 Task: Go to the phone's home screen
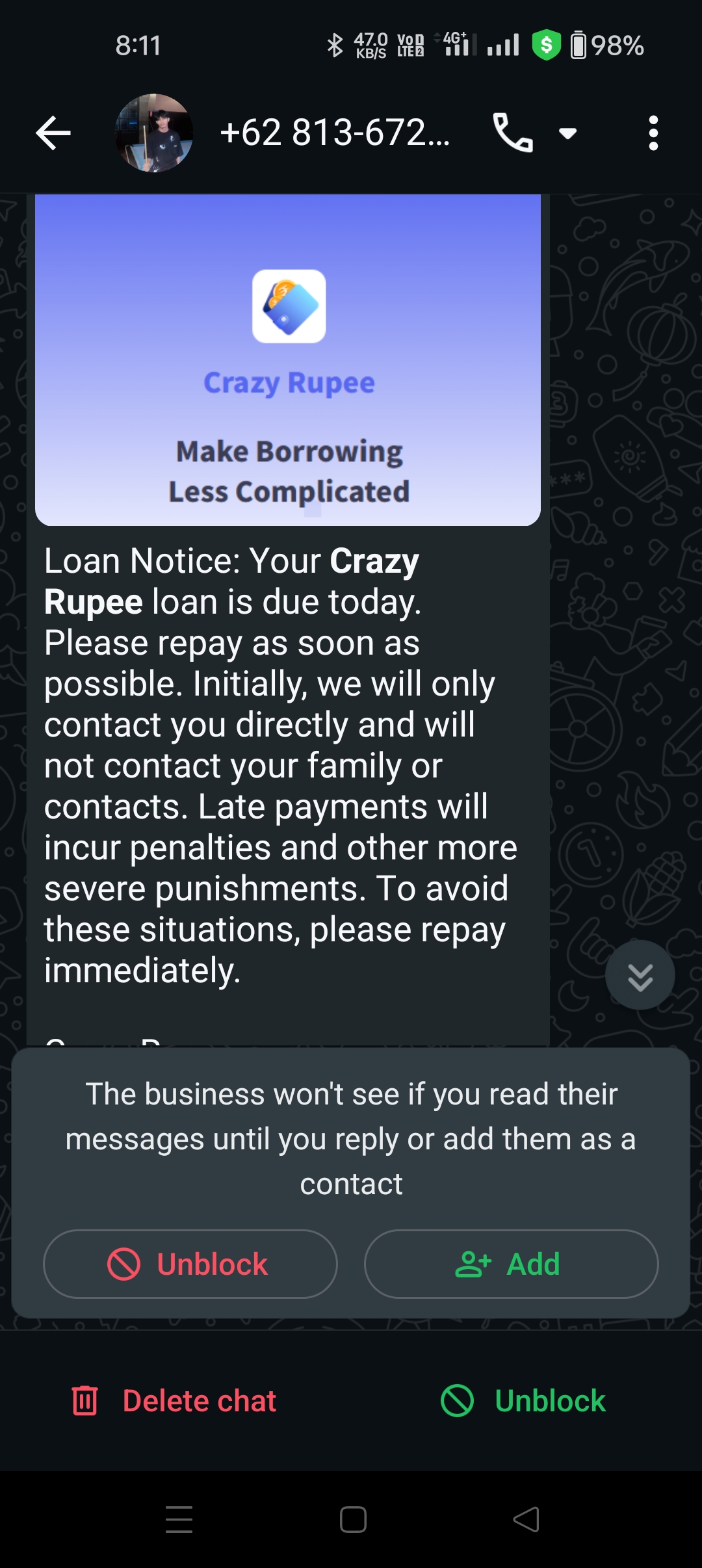point(353,1519)
